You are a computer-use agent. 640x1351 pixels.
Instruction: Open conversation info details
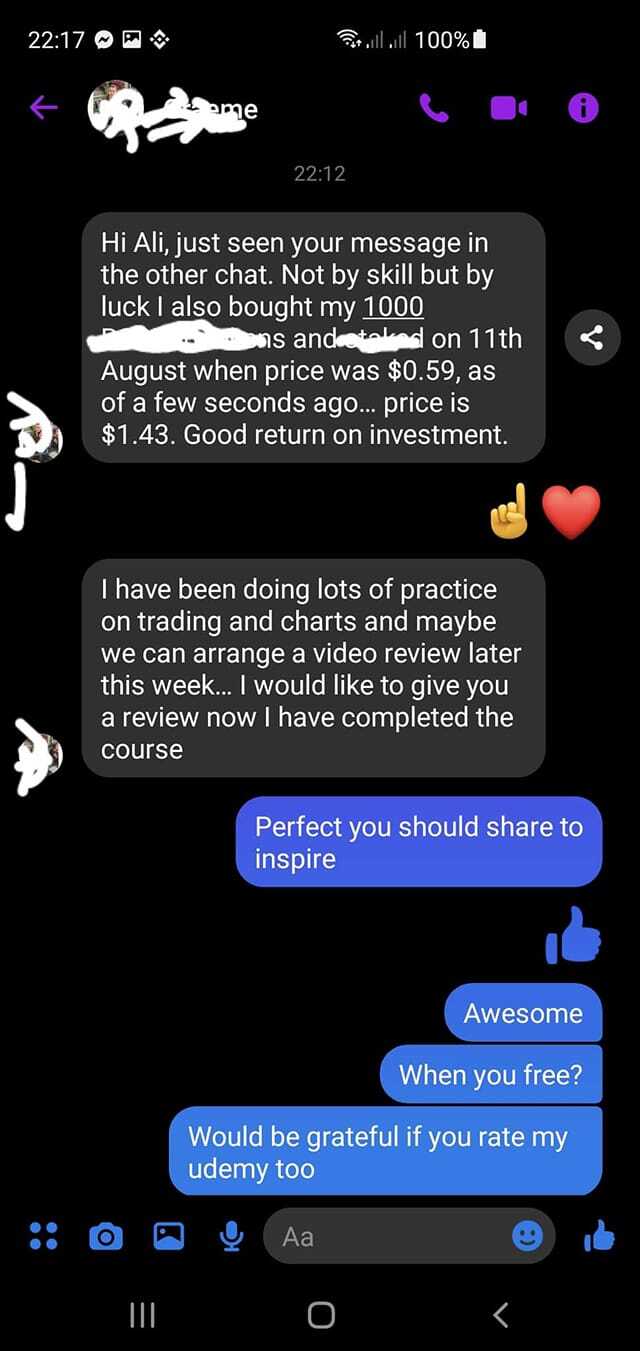pyautogui.click(x=583, y=108)
